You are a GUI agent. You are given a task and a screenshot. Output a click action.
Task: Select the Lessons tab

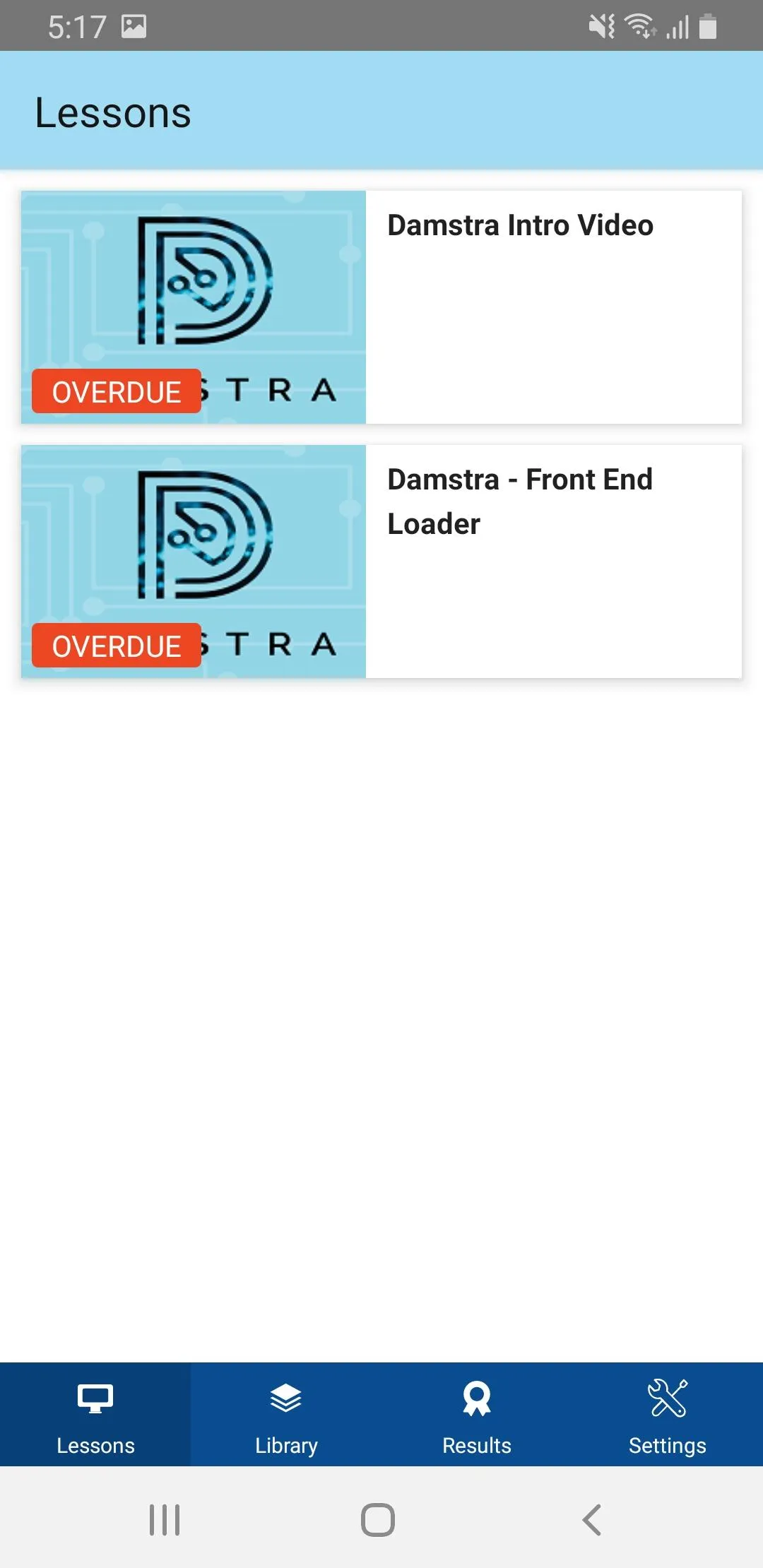pos(95,1415)
